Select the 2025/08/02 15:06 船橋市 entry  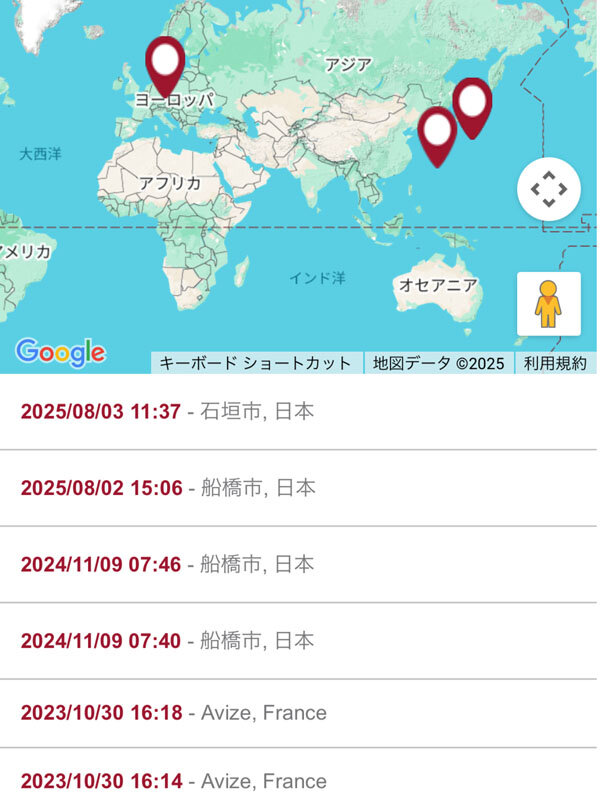tap(167, 488)
